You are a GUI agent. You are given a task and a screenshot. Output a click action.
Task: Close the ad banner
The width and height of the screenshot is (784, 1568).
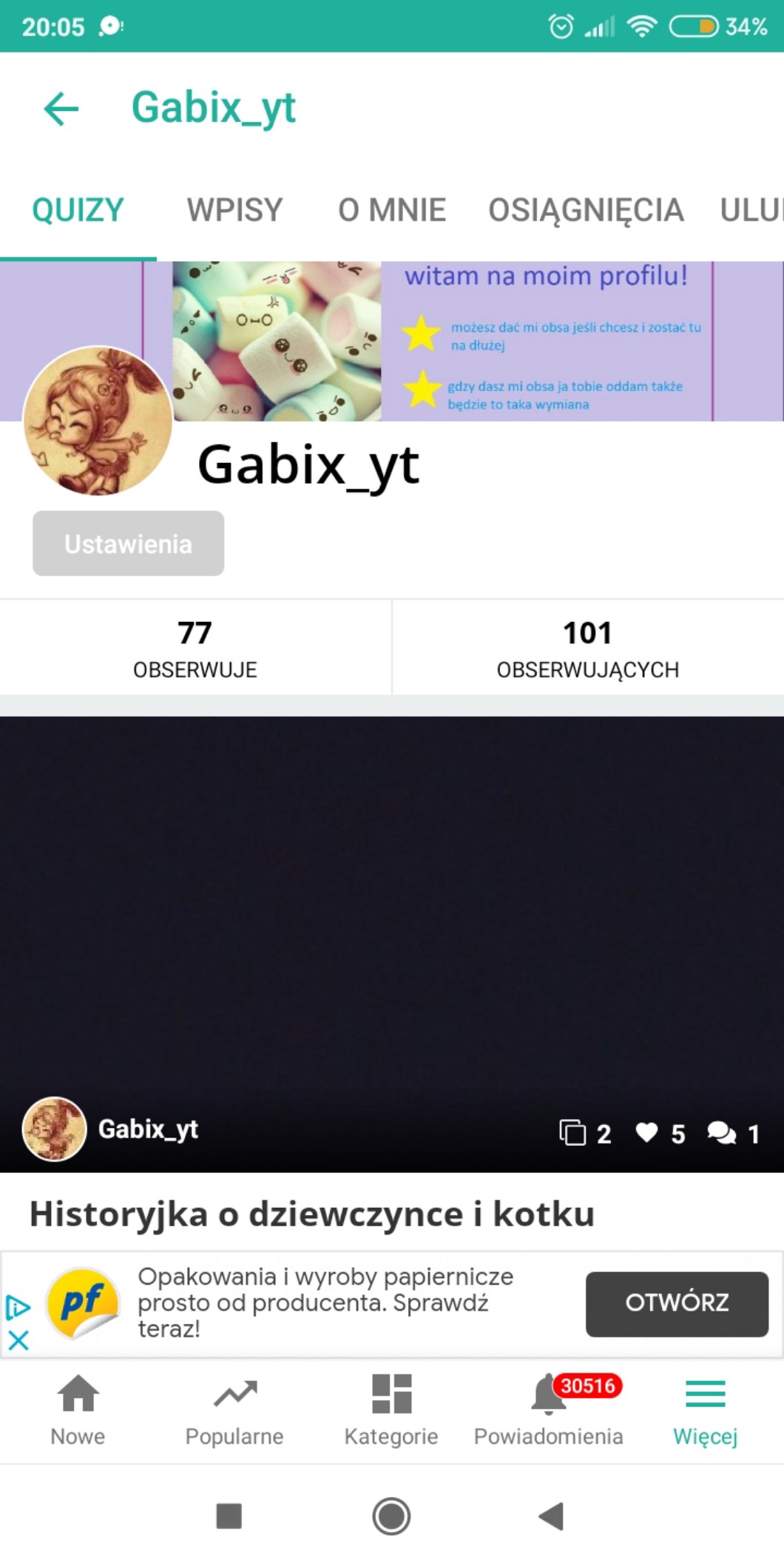18,1339
